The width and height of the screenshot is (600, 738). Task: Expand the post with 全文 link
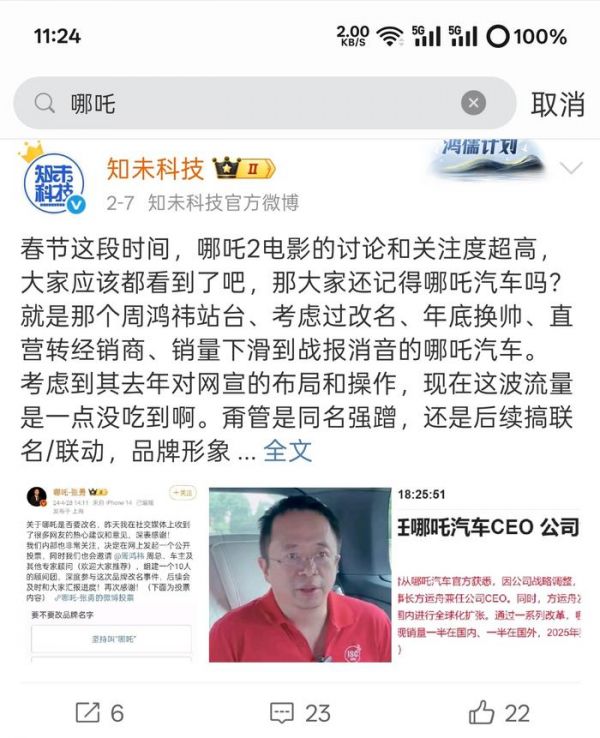pyautogui.click(x=288, y=449)
